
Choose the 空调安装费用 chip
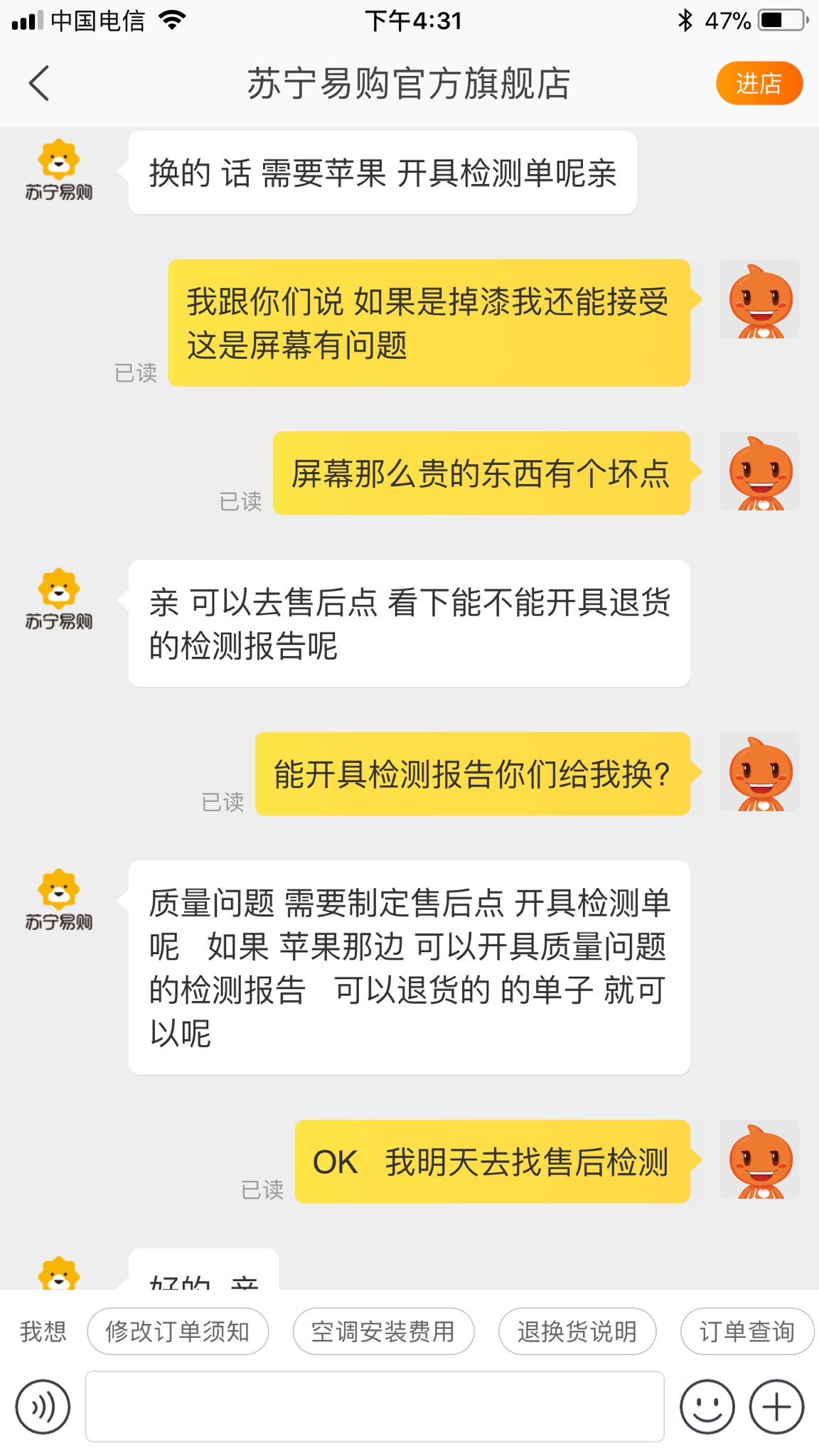point(383,1332)
